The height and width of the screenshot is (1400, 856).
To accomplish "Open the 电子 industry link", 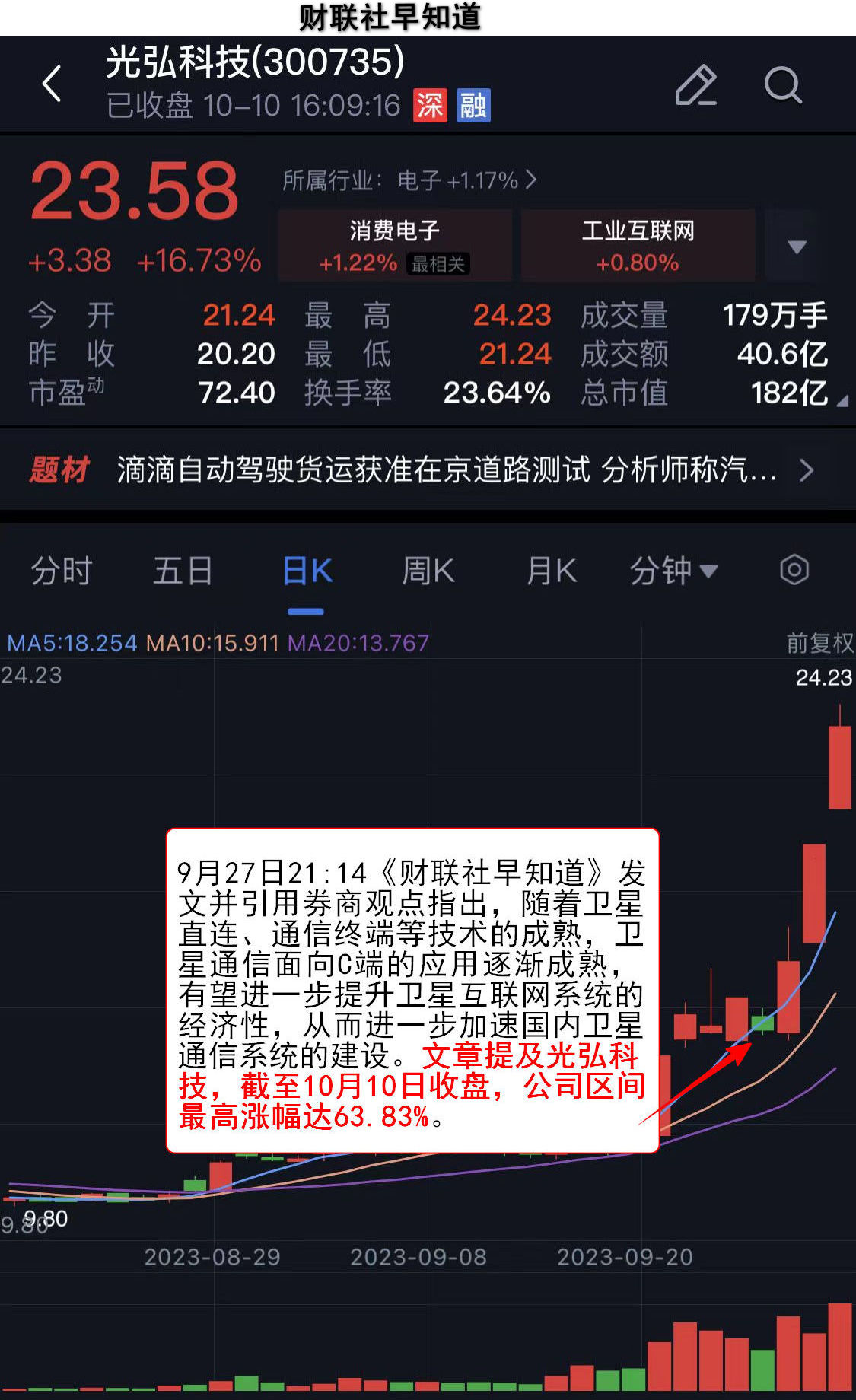I will (409, 180).
